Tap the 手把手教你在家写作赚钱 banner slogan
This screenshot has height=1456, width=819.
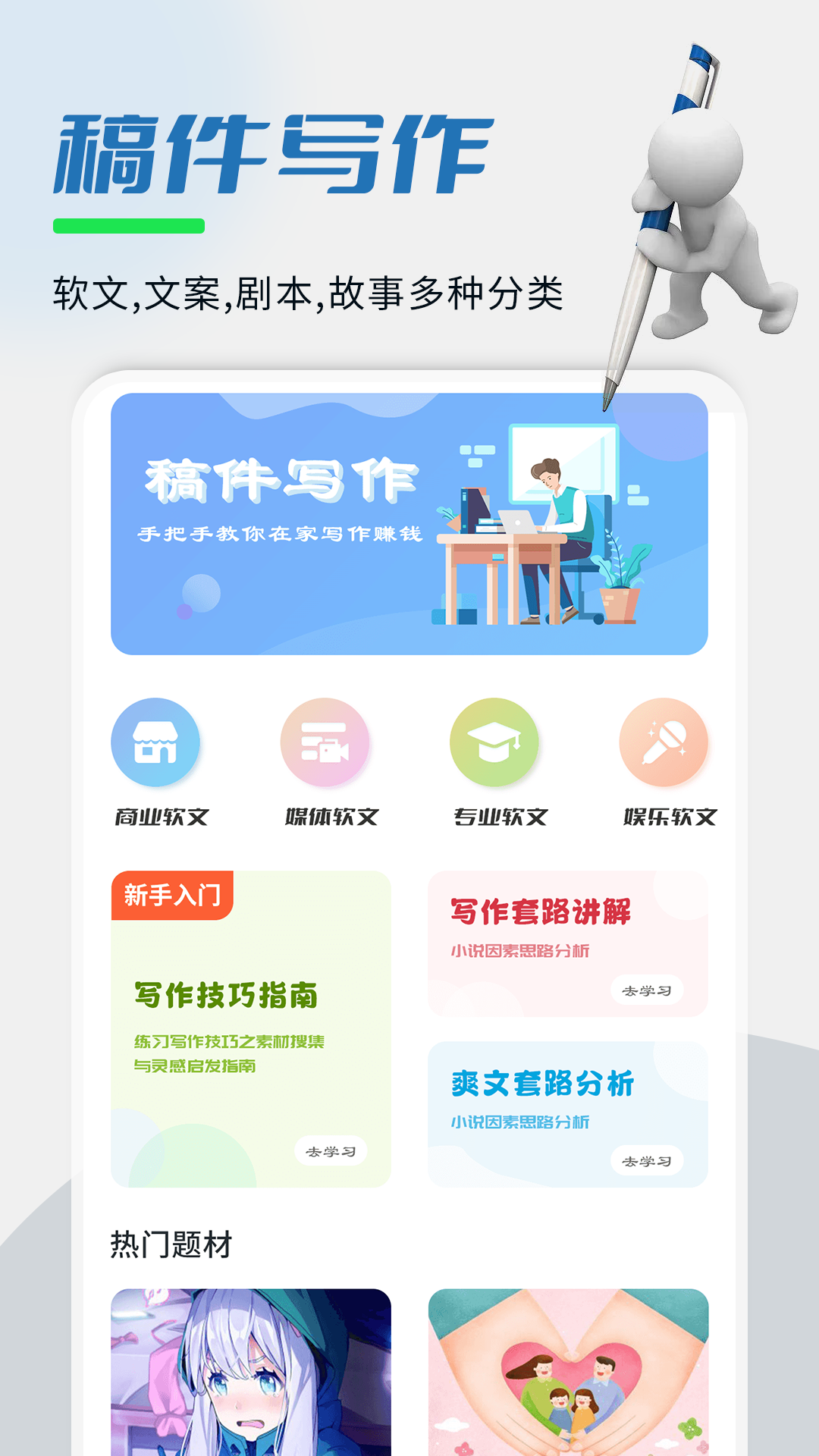281,535
